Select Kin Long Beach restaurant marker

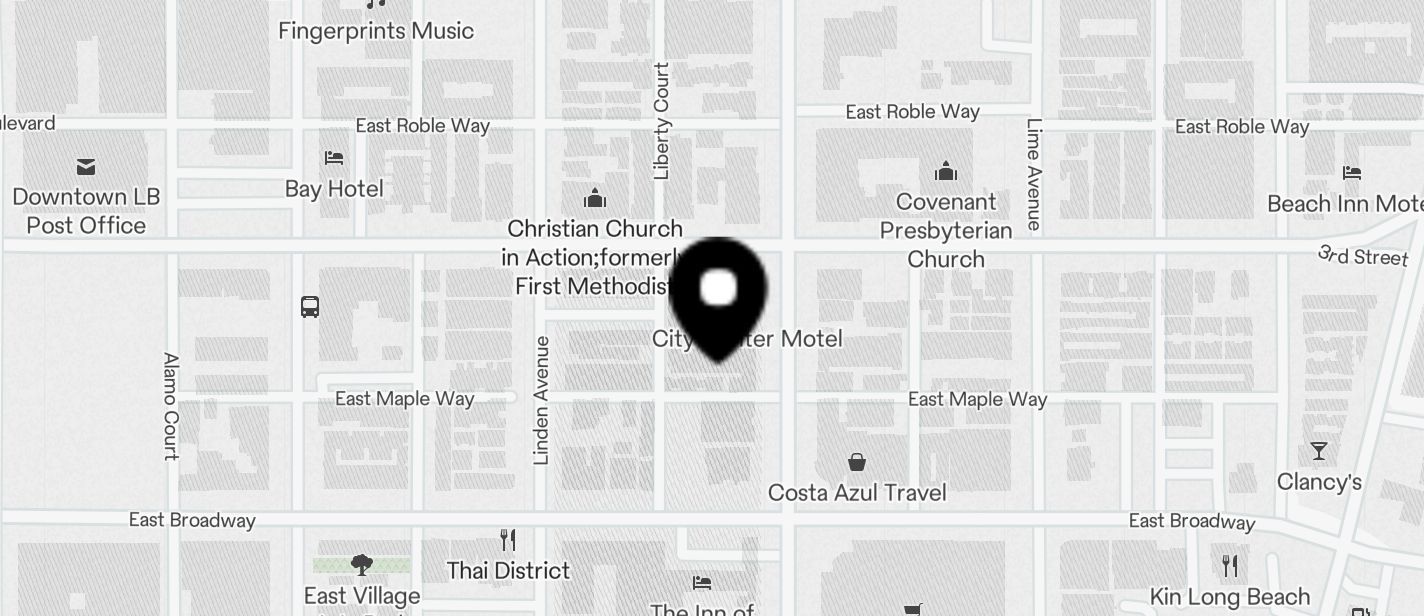click(x=1230, y=566)
